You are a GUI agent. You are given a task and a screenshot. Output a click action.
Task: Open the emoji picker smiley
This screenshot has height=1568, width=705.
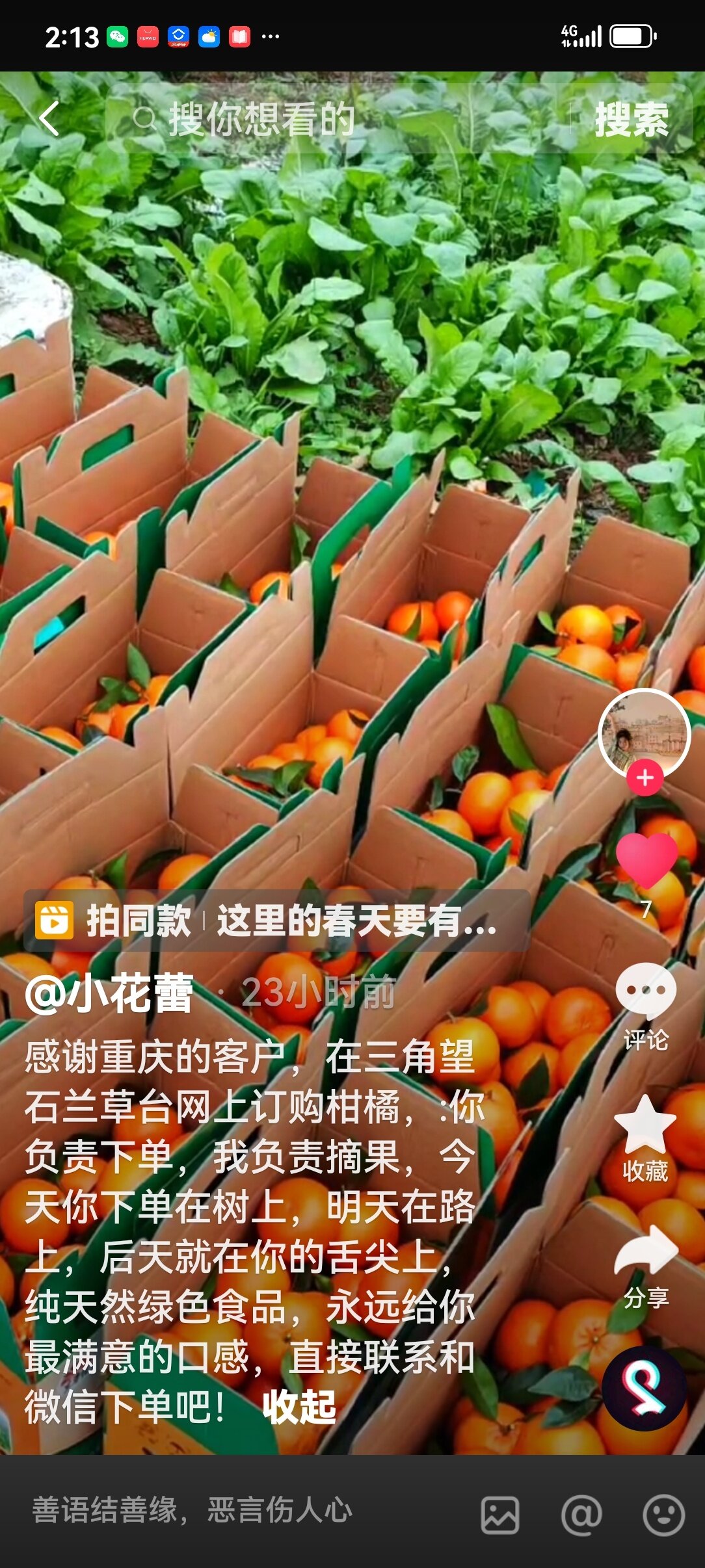[x=663, y=1515]
